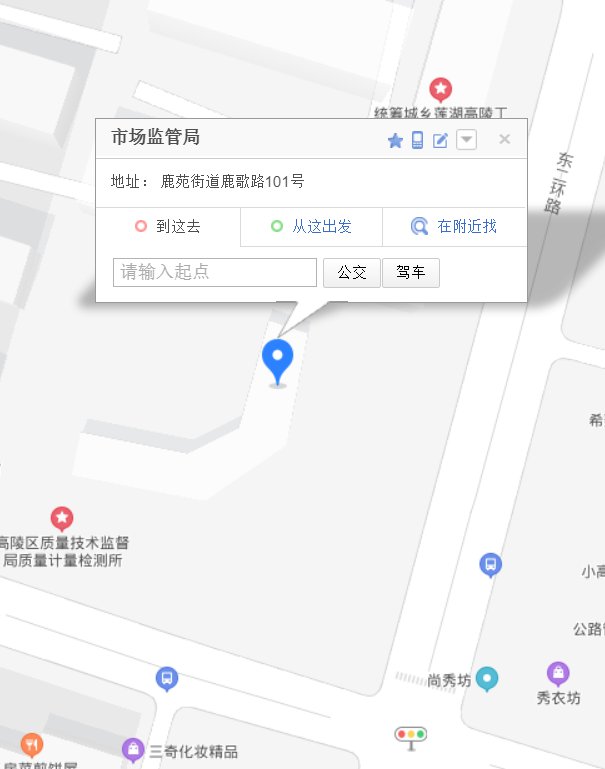This screenshot has height=769, width=605.
Task: Switch to 从这出发 tab
Action: [x=311, y=226]
